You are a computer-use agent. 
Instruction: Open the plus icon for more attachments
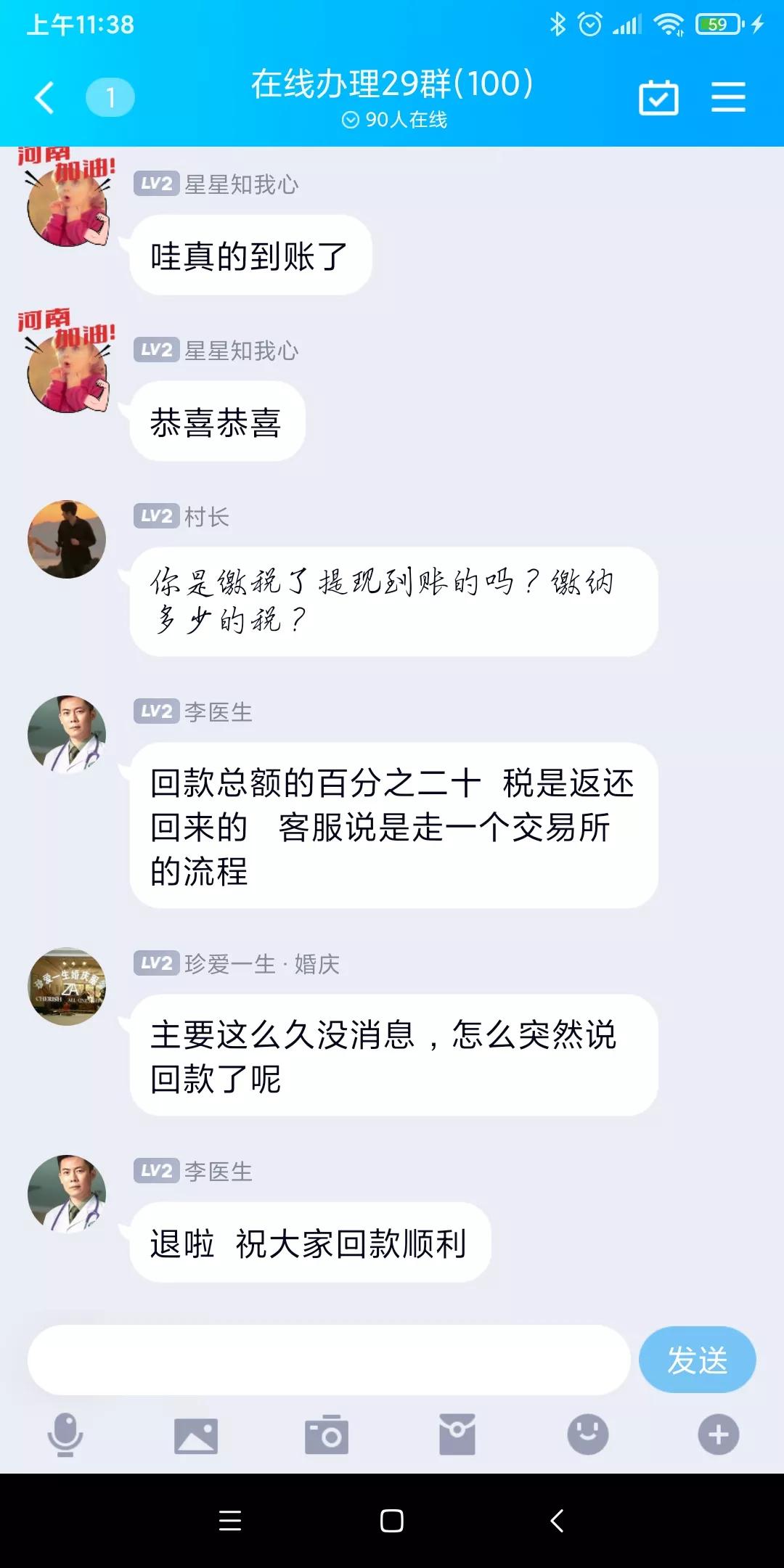coord(718,1435)
